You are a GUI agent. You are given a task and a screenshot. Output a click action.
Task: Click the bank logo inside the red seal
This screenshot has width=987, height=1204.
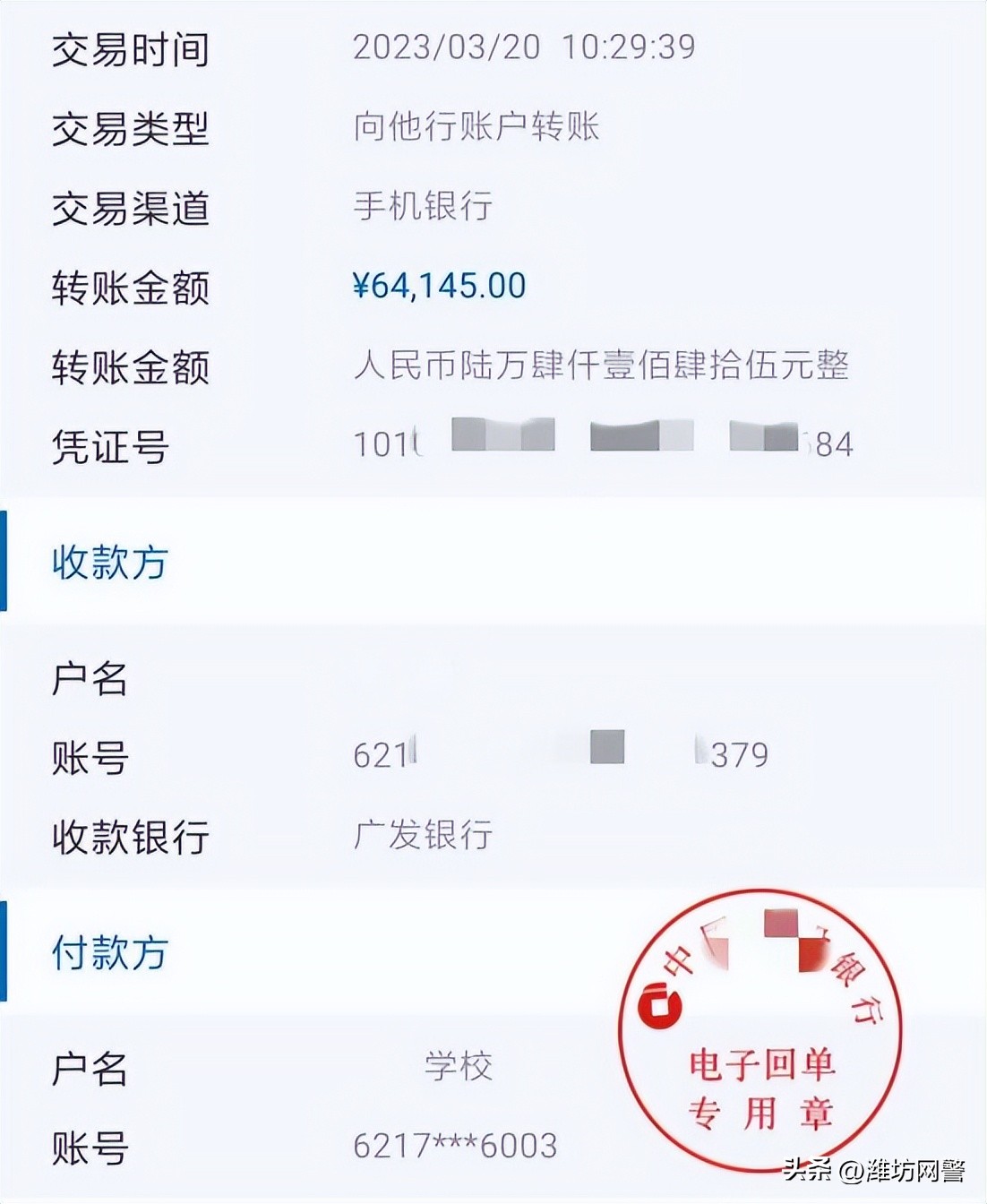click(662, 1006)
